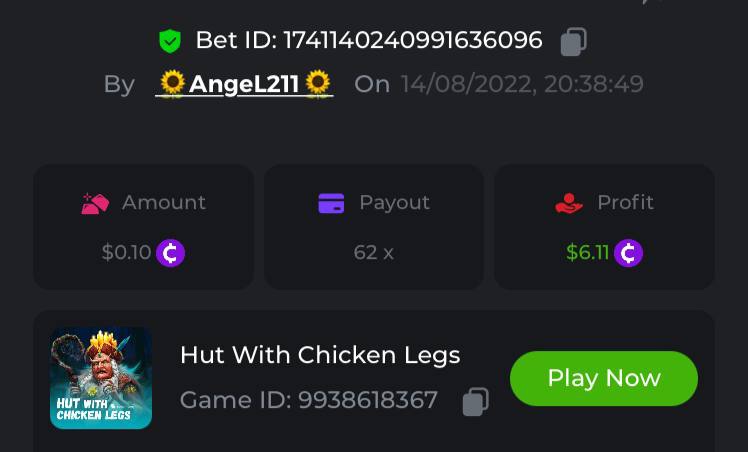Open Hut With Chicken Legs game thumbnail
The height and width of the screenshot is (452, 748).
click(x=101, y=378)
